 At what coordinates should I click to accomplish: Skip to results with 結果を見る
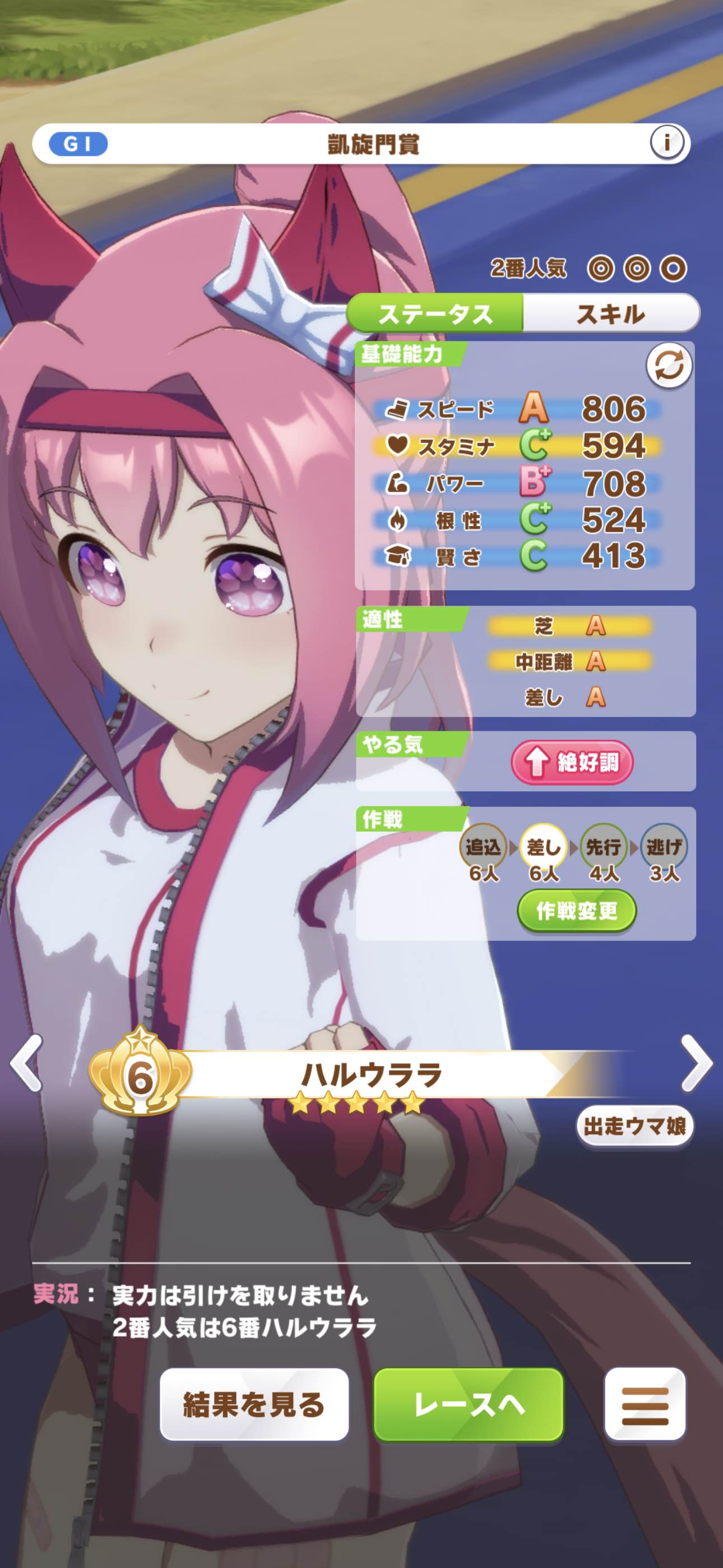click(x=254, y=1405)
